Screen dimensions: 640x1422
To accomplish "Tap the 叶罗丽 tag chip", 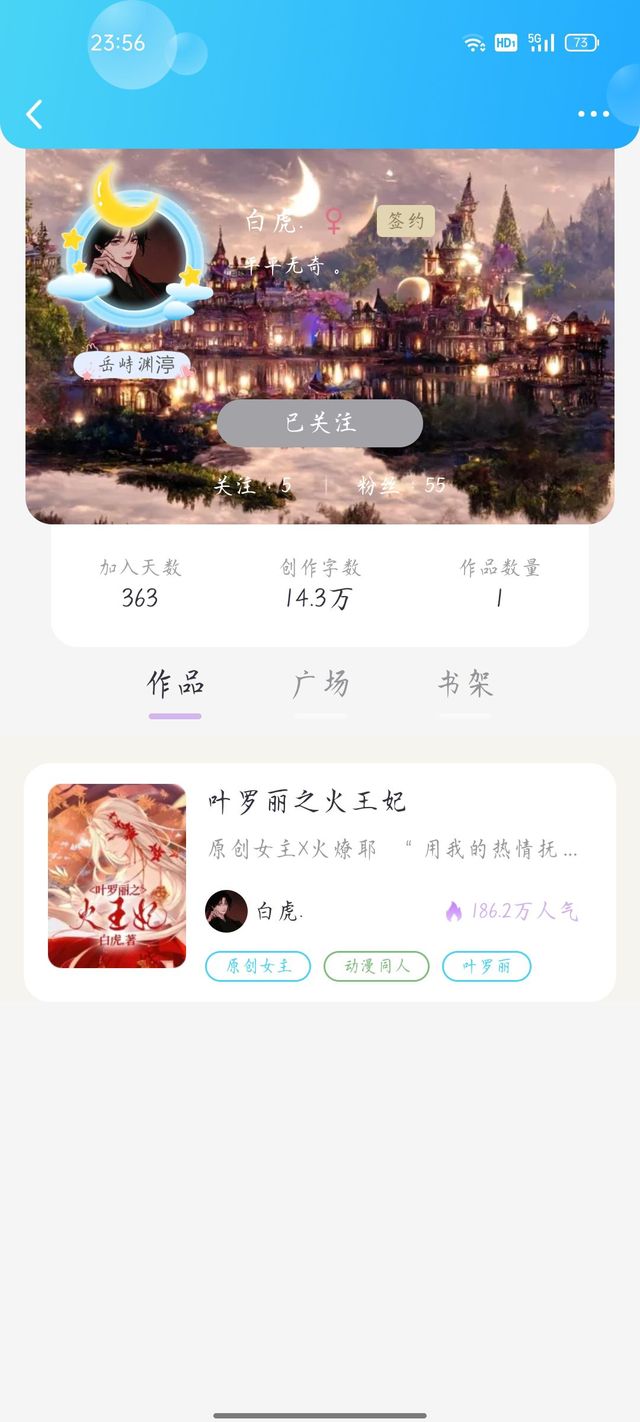I will 486,966.
